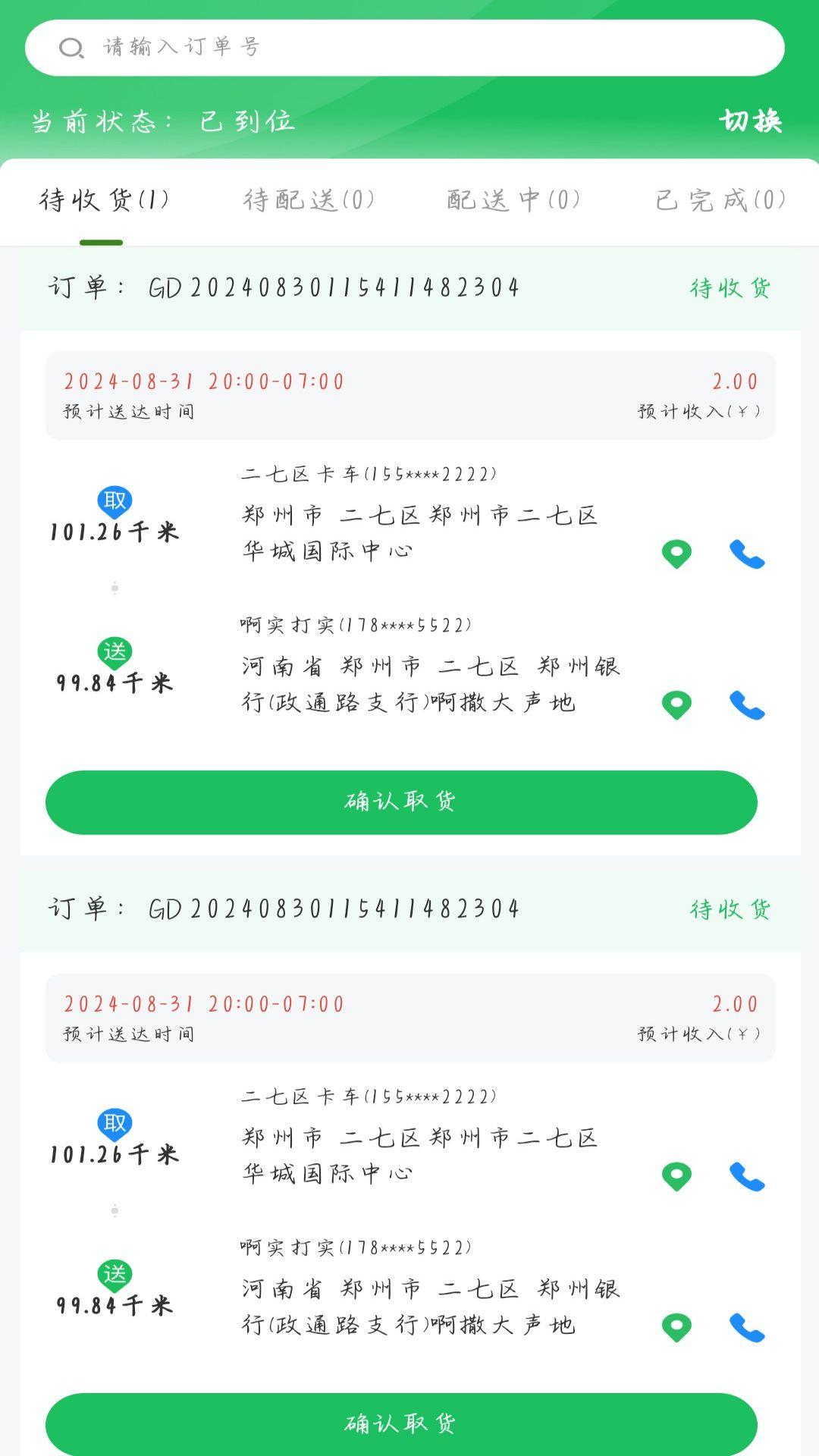This screenshot has width=819, height=1456.
Task: Tap the phone icon to call 二七区卡车
Action: pos(747,554)
